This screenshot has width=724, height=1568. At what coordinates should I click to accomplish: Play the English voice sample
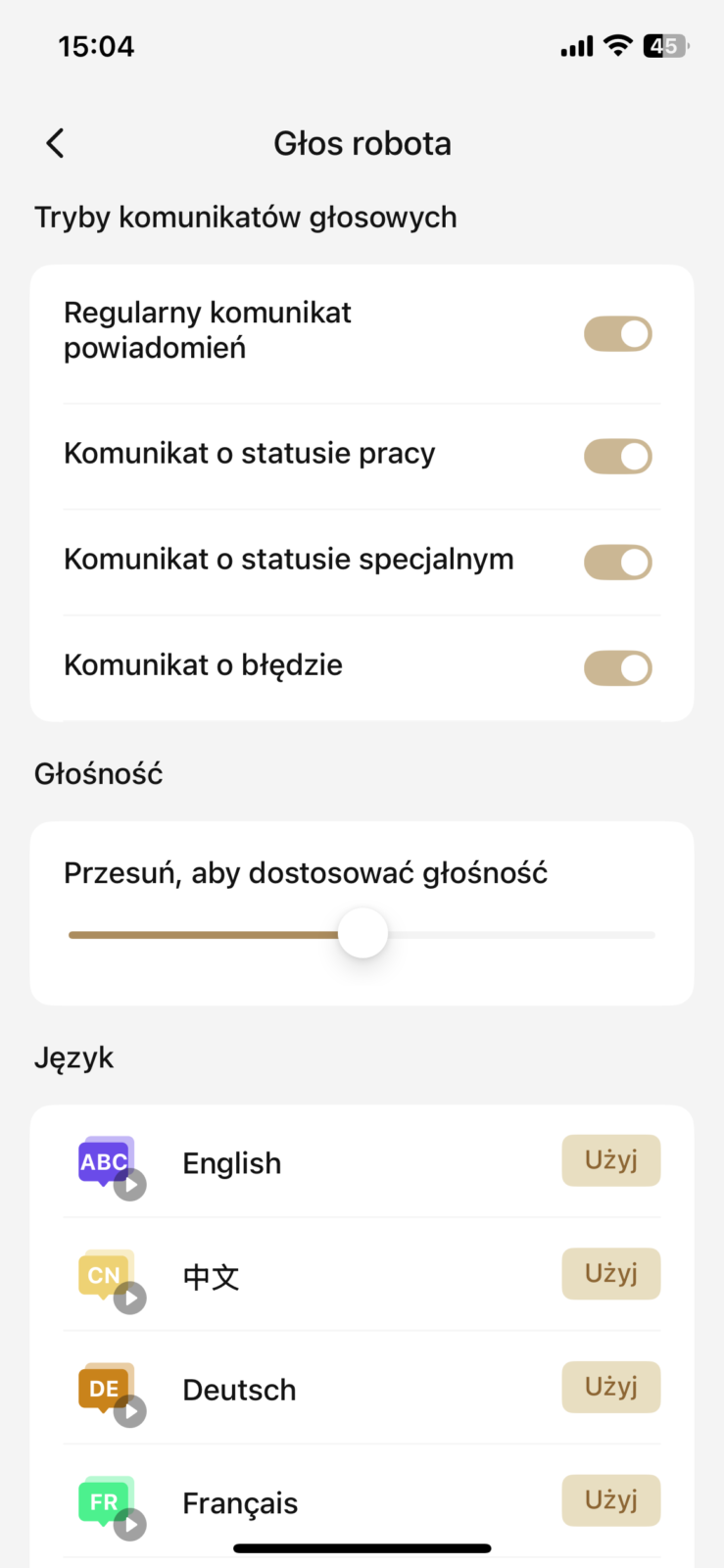click(x=129, y=1185)
